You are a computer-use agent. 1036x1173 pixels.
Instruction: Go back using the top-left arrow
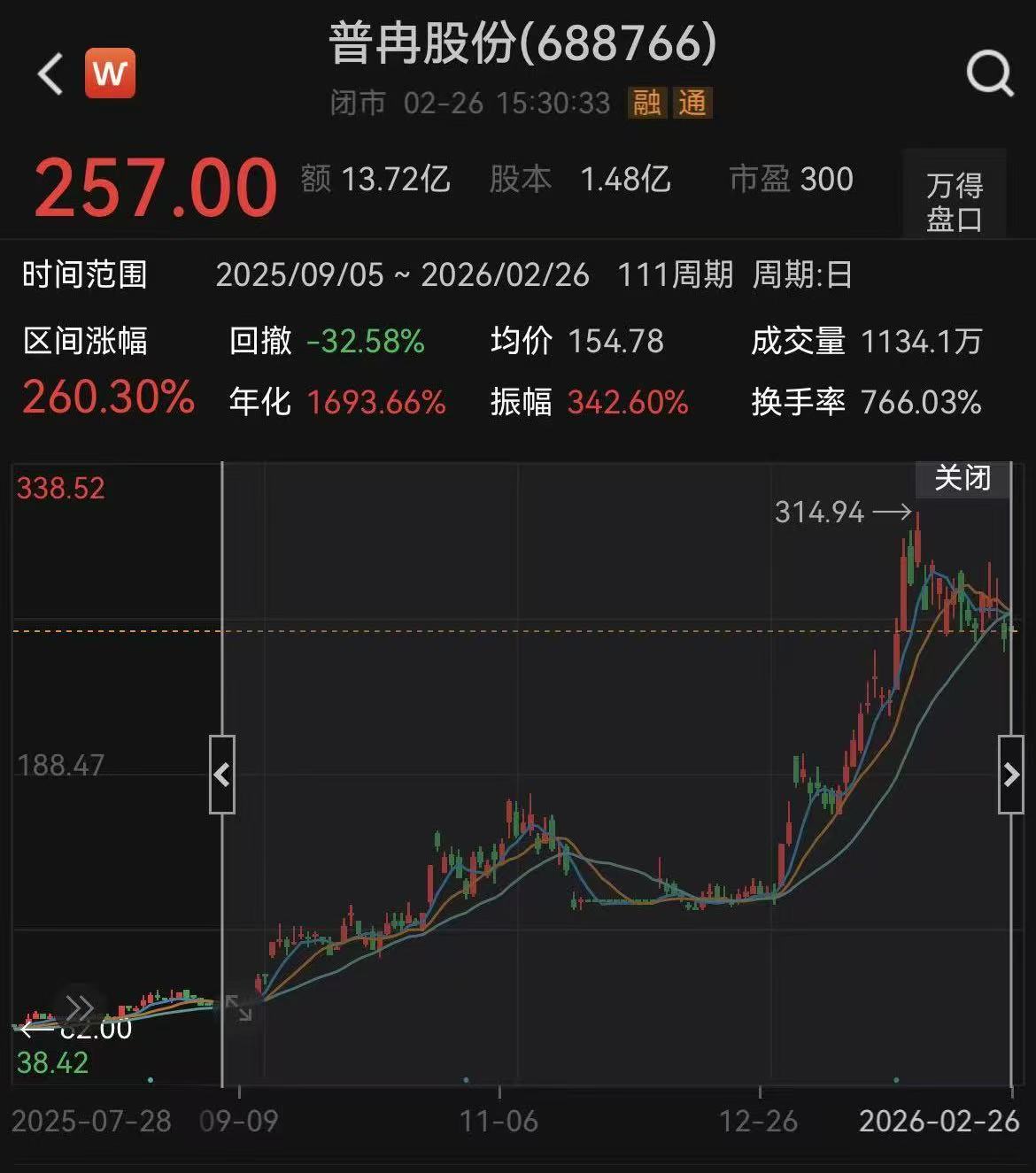pyautogui.click(x=51, y=73)
